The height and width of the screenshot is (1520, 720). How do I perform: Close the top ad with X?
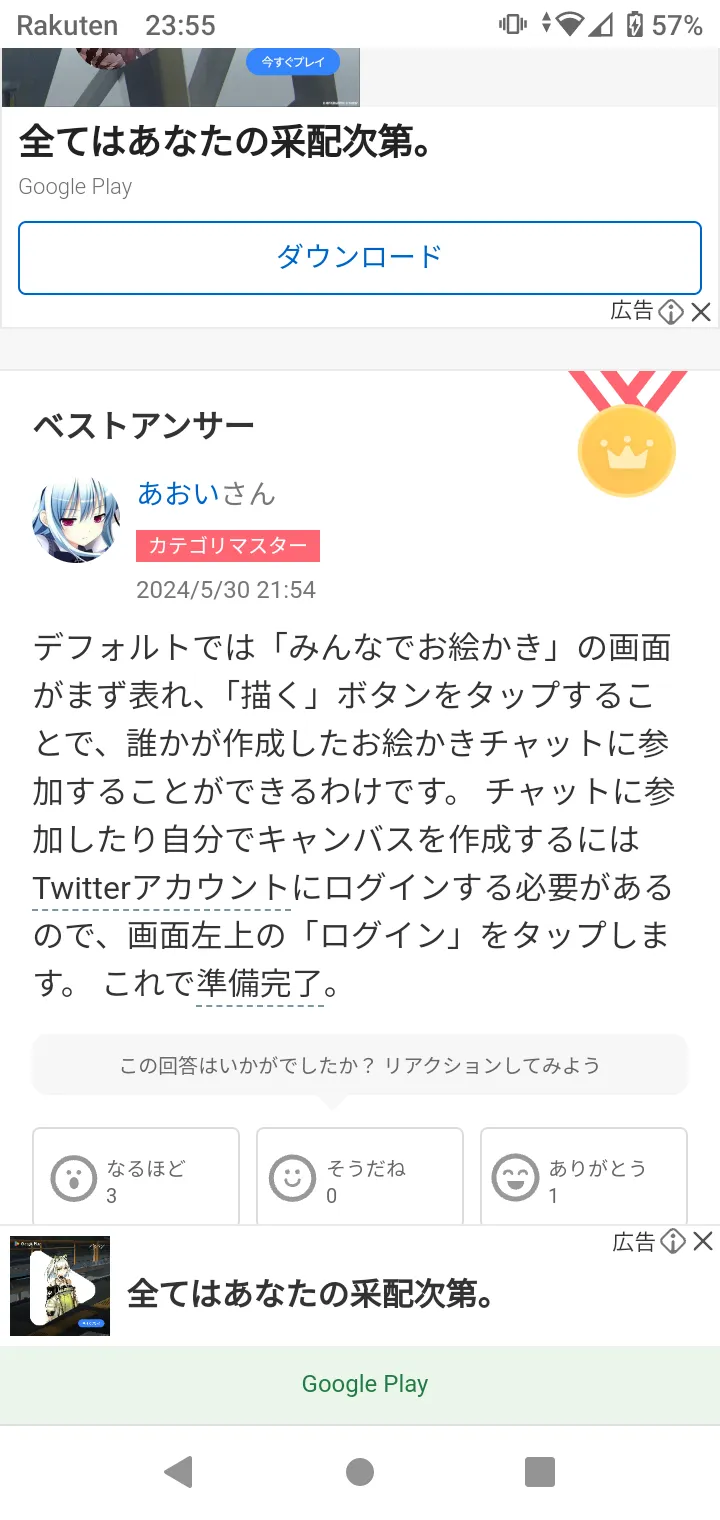[702, 312]
